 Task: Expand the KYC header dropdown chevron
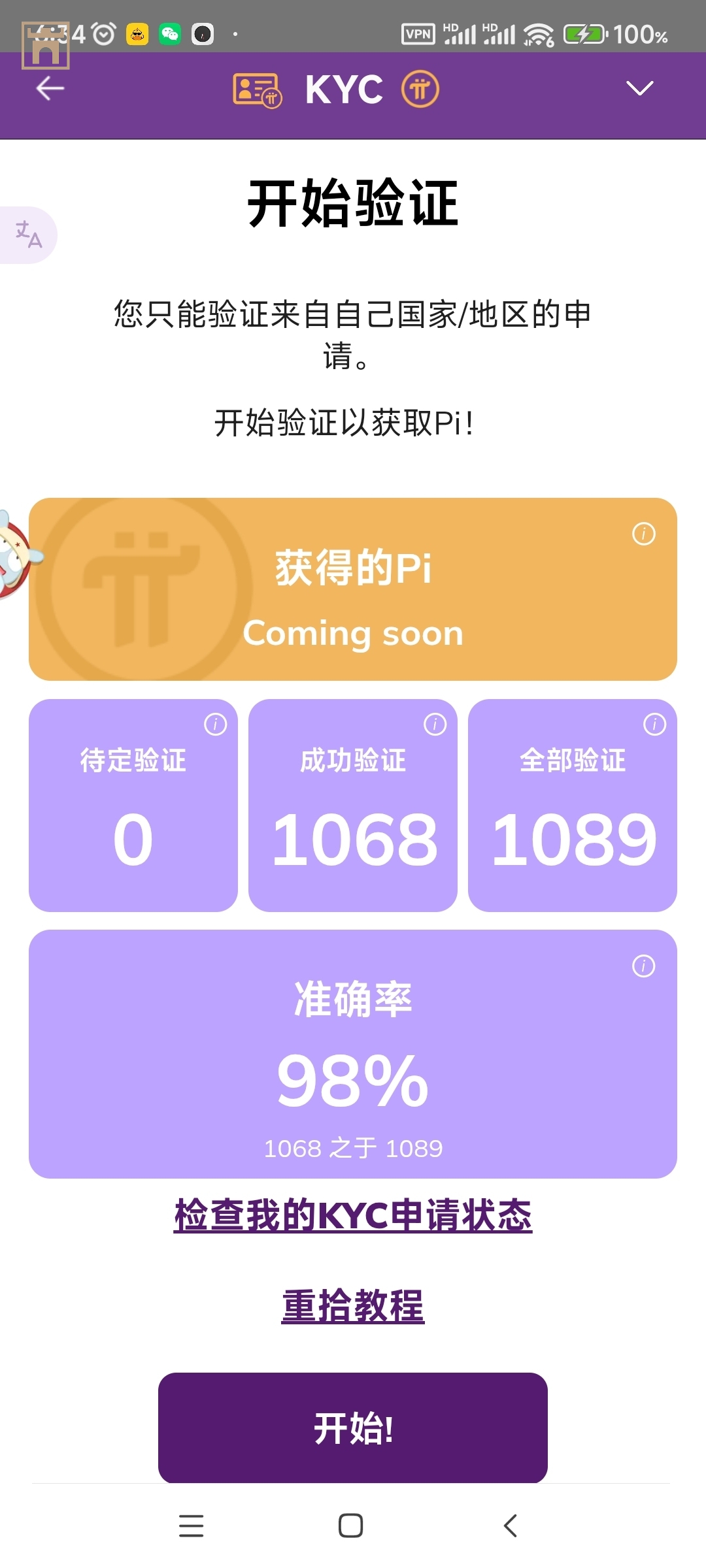639,88
